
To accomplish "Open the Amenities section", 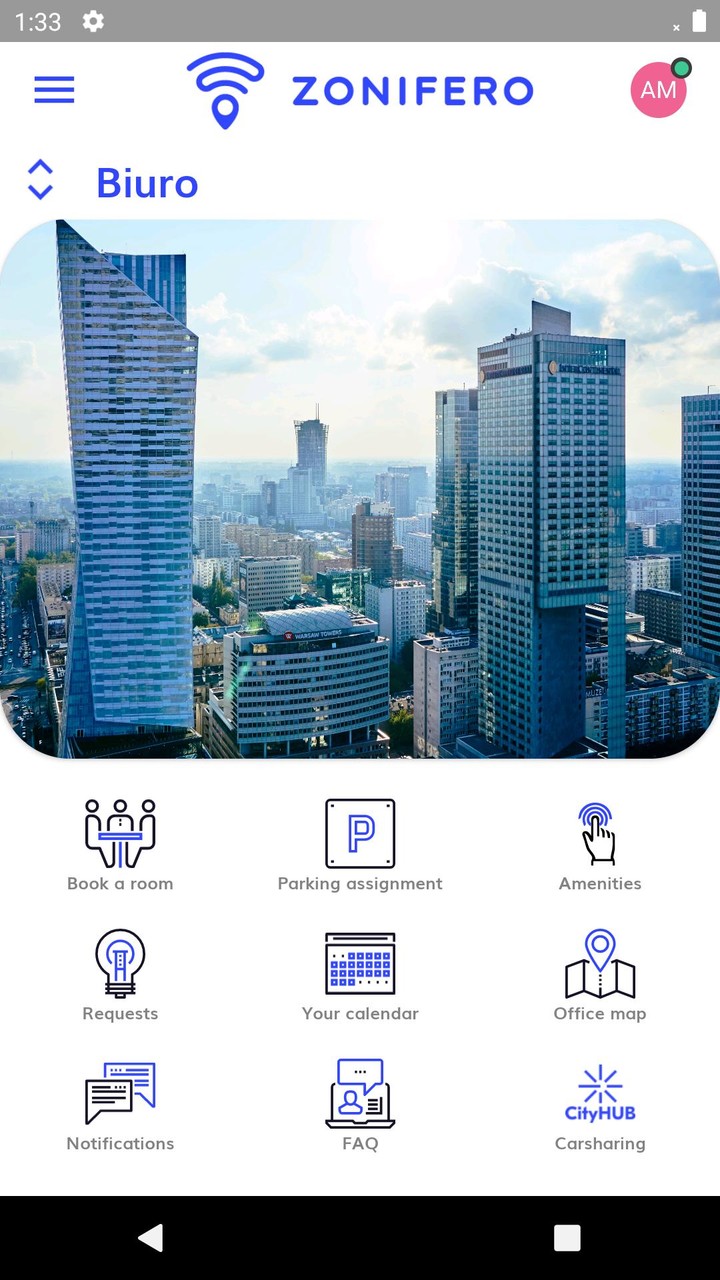I will click(600, 845).
